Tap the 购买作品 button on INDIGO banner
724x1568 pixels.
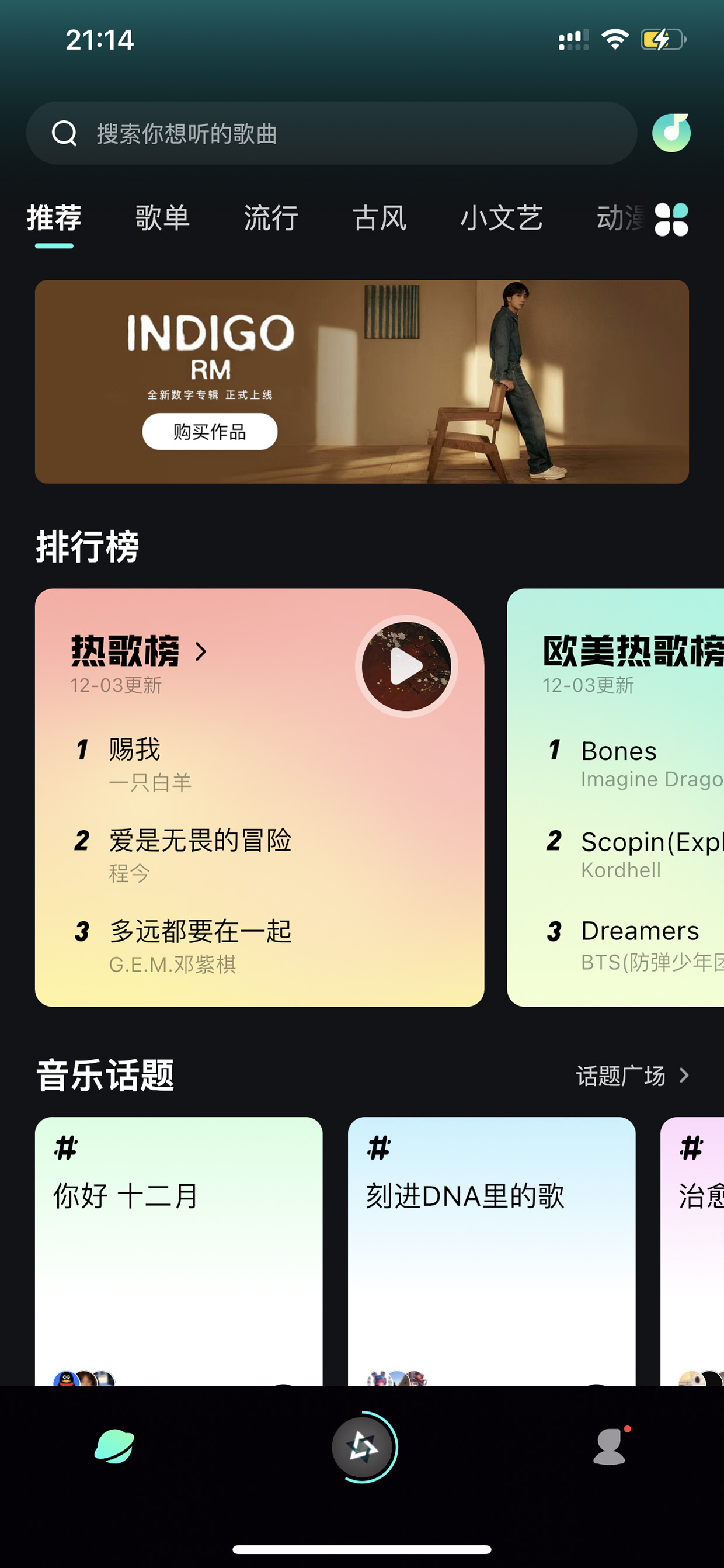[x=210, y=432]
